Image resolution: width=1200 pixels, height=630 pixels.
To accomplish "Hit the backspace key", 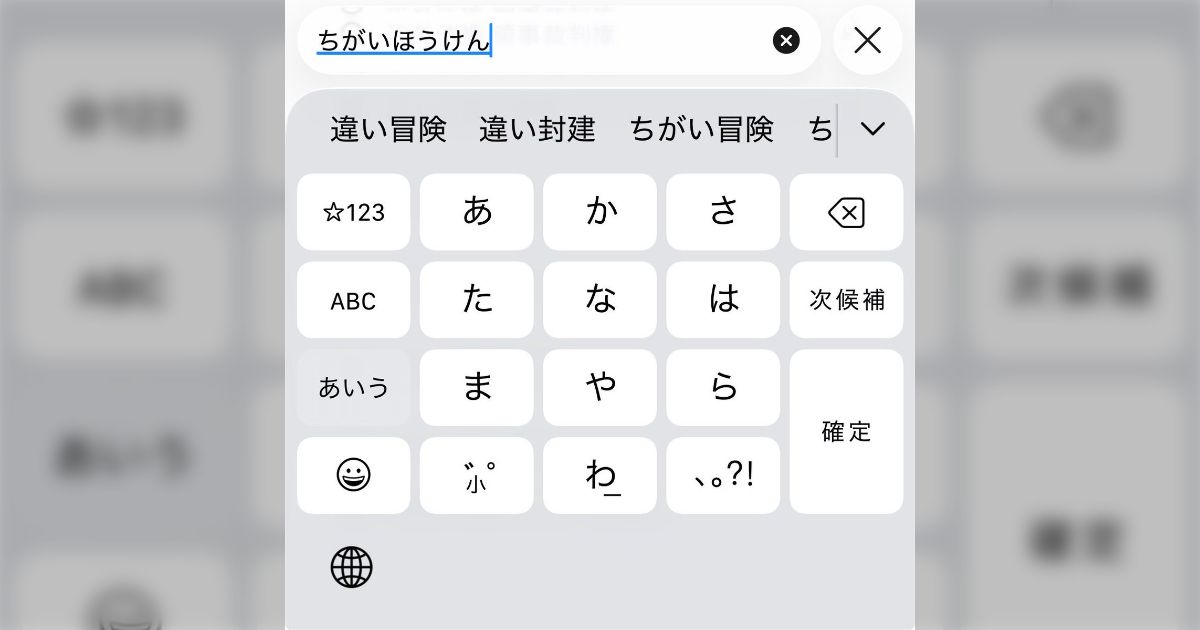I will click(846, 212).
